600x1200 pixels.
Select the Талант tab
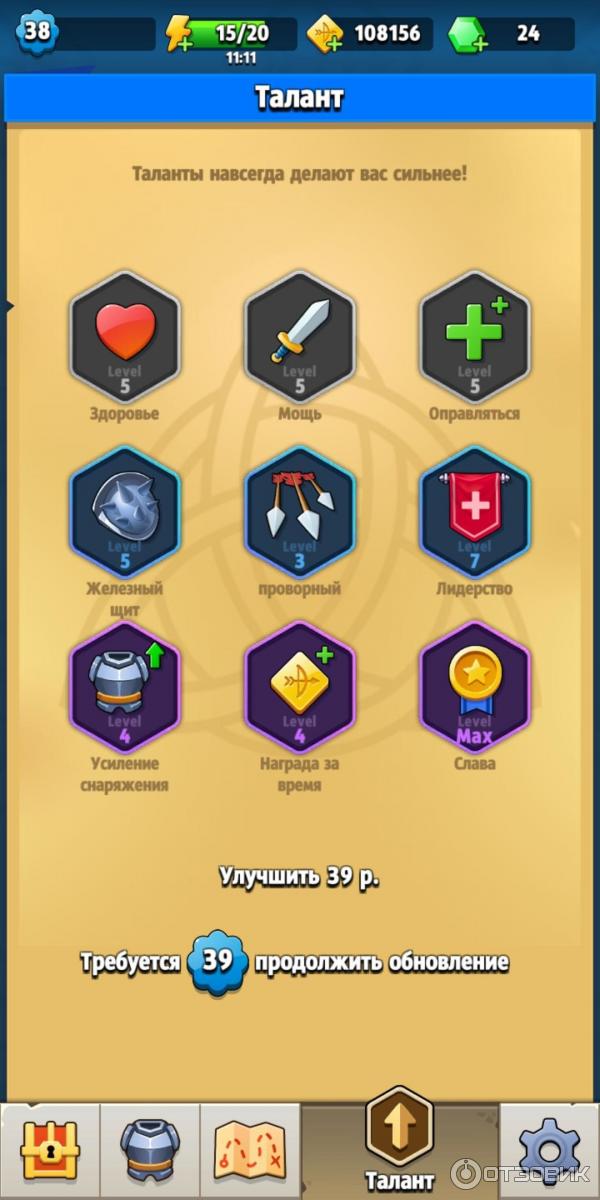[400, 1140]
